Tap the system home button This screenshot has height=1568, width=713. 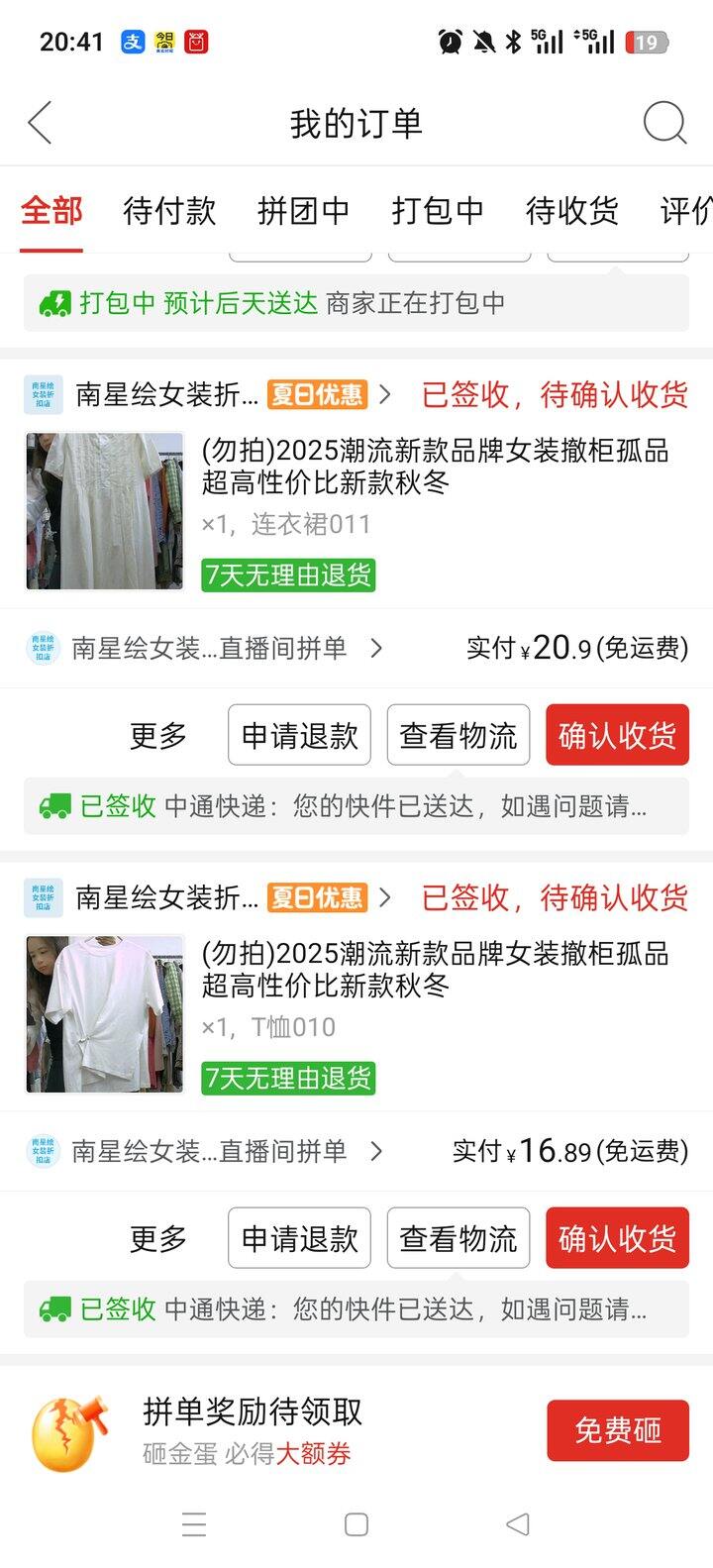[x=356, y=1524]
